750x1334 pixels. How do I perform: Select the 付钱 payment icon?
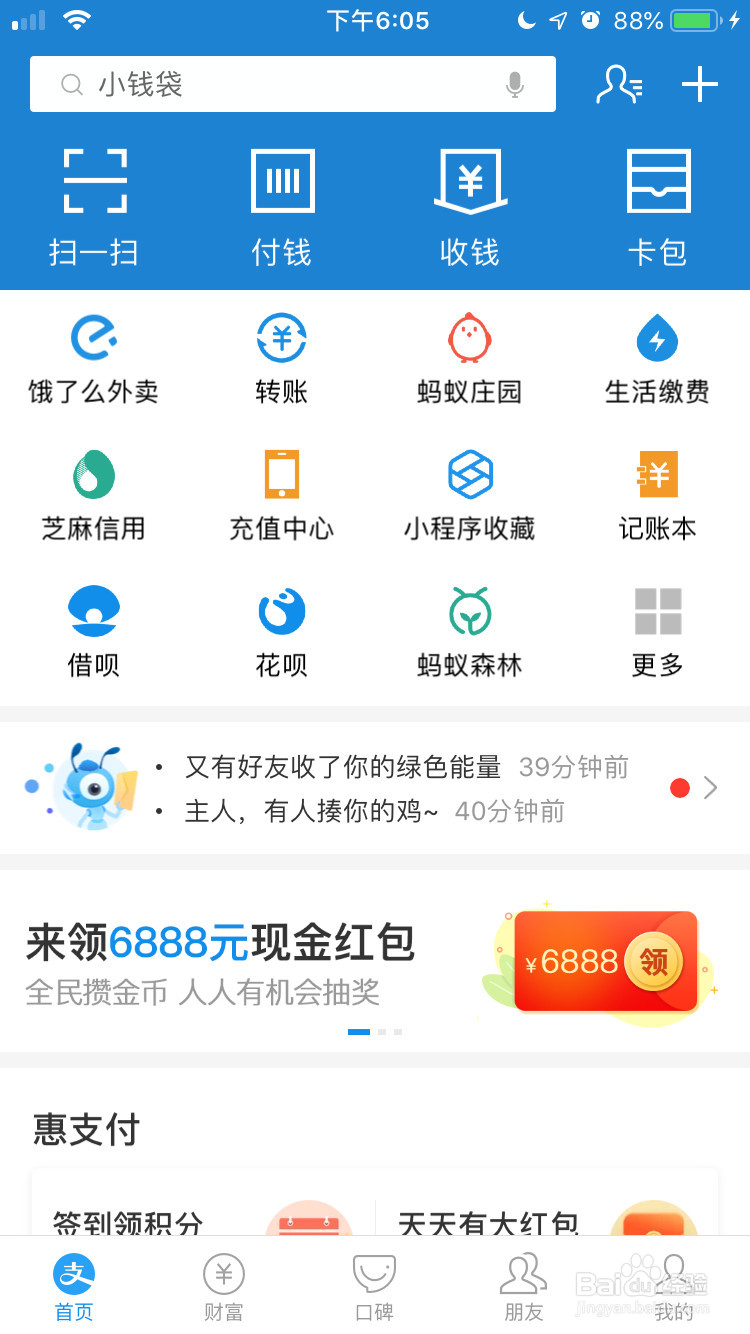point(281,205)
